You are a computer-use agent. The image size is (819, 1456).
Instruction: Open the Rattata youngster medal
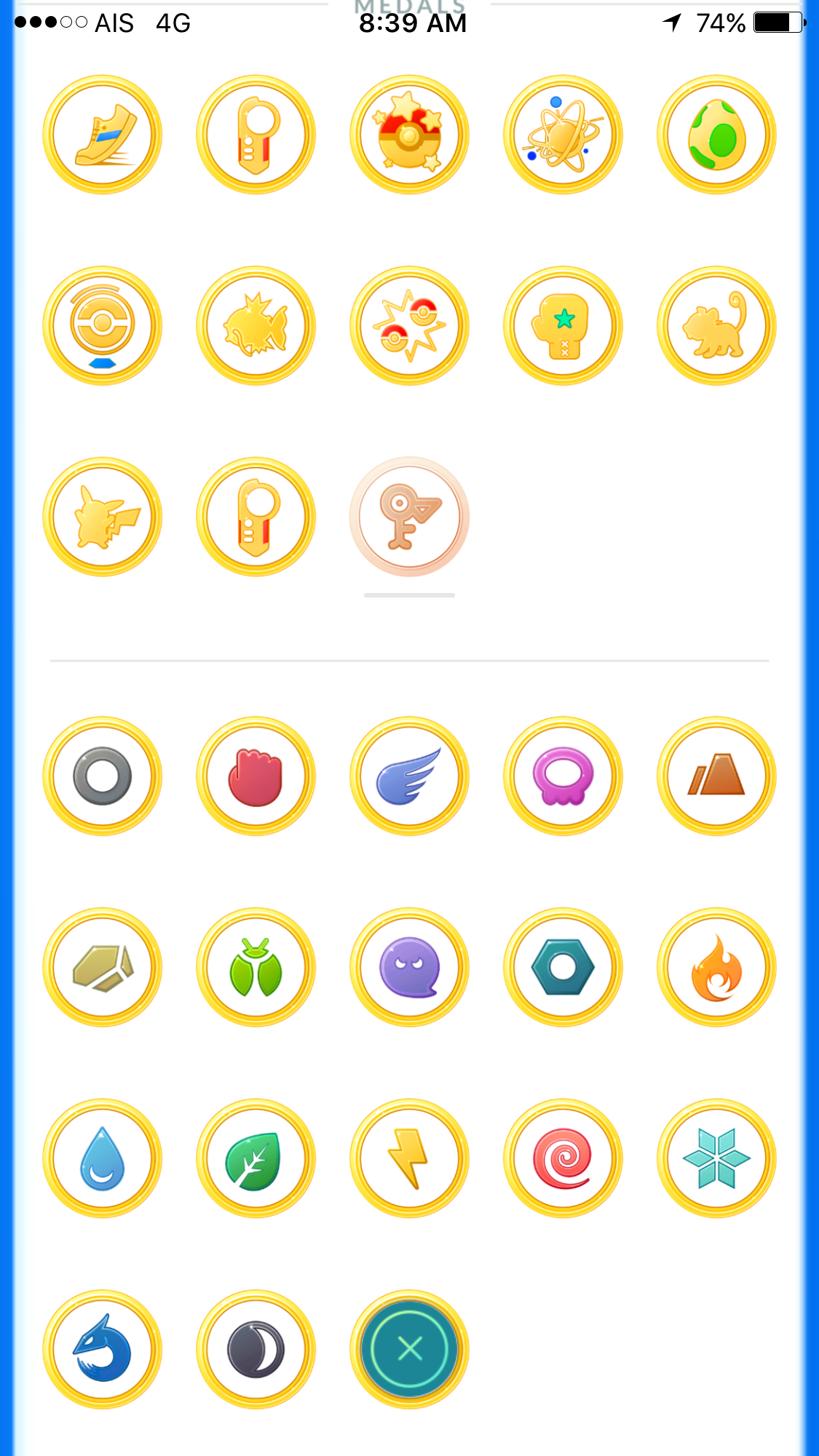pyautogui.click(x=717, y=326)
